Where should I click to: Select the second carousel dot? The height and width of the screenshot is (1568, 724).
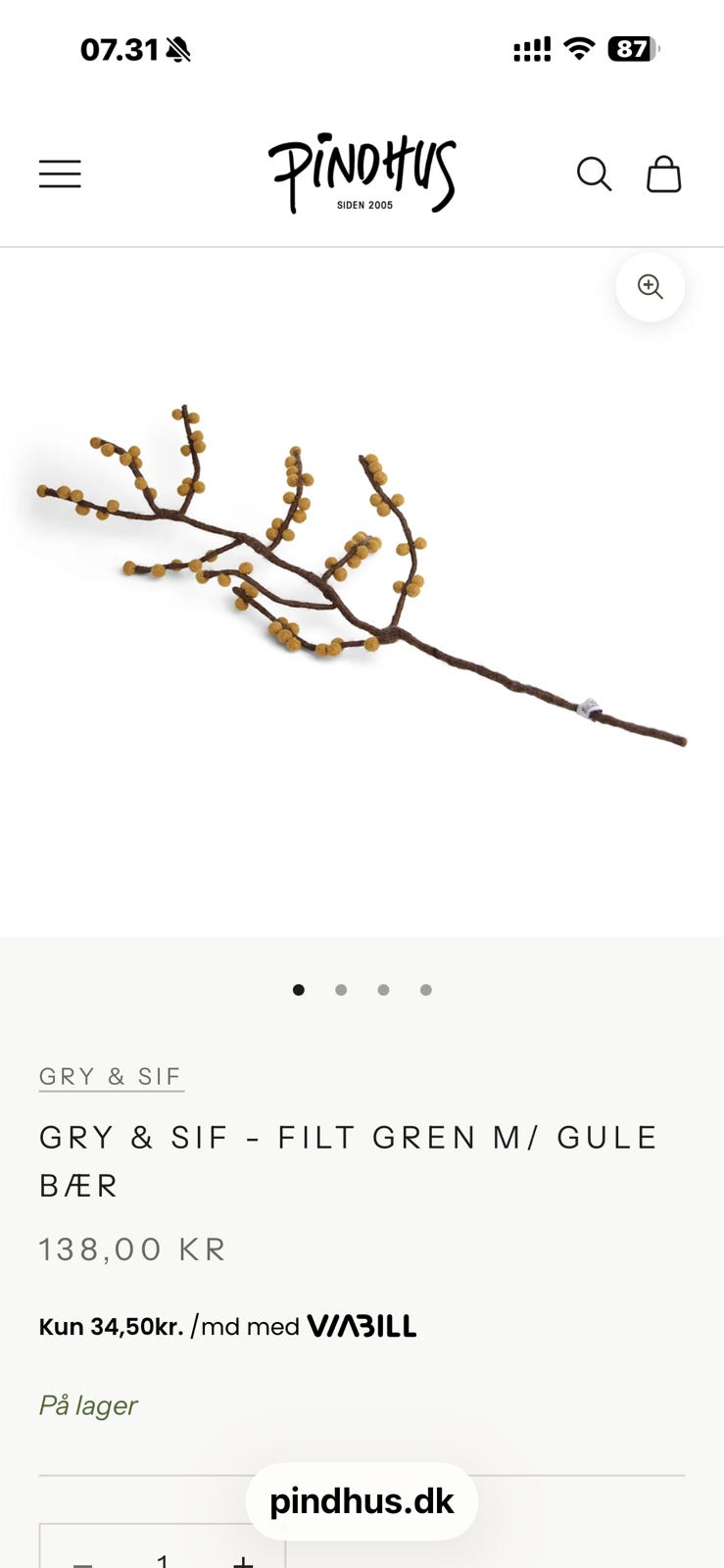tap(341, 990)
